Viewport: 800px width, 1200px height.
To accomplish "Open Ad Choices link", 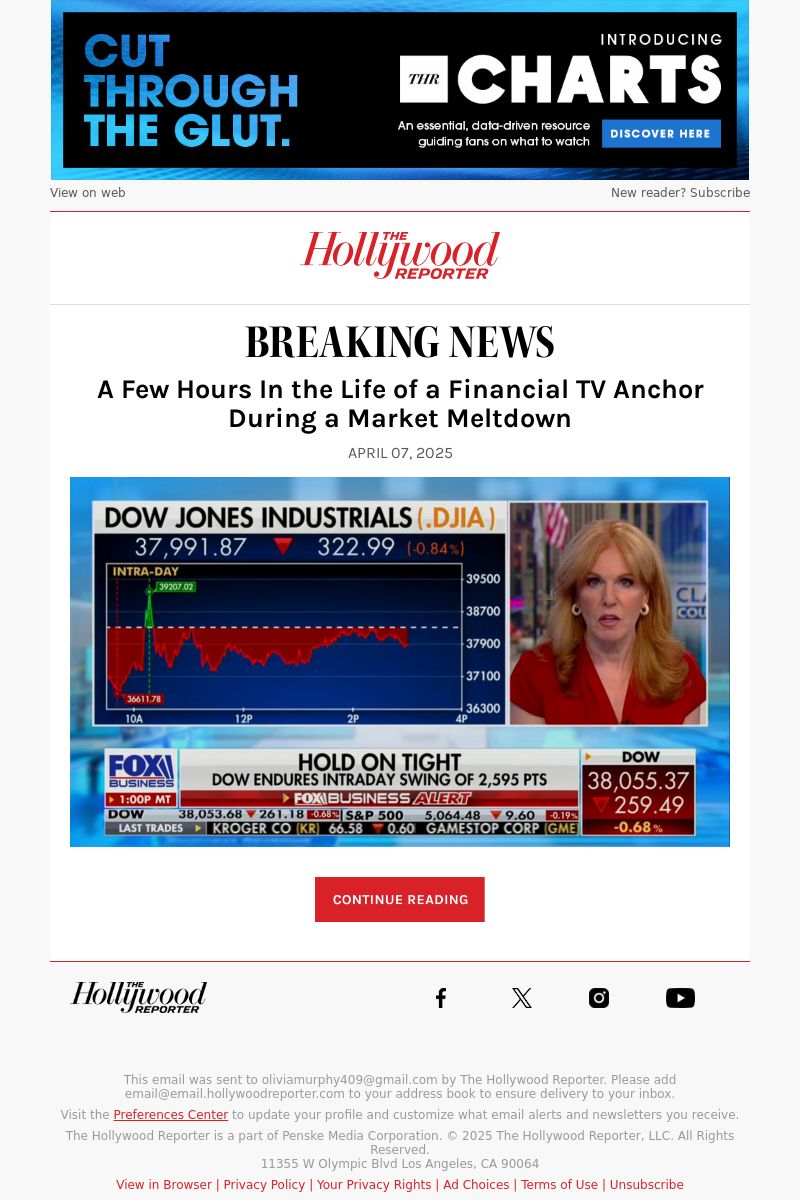I will (x=476, y=1185).
